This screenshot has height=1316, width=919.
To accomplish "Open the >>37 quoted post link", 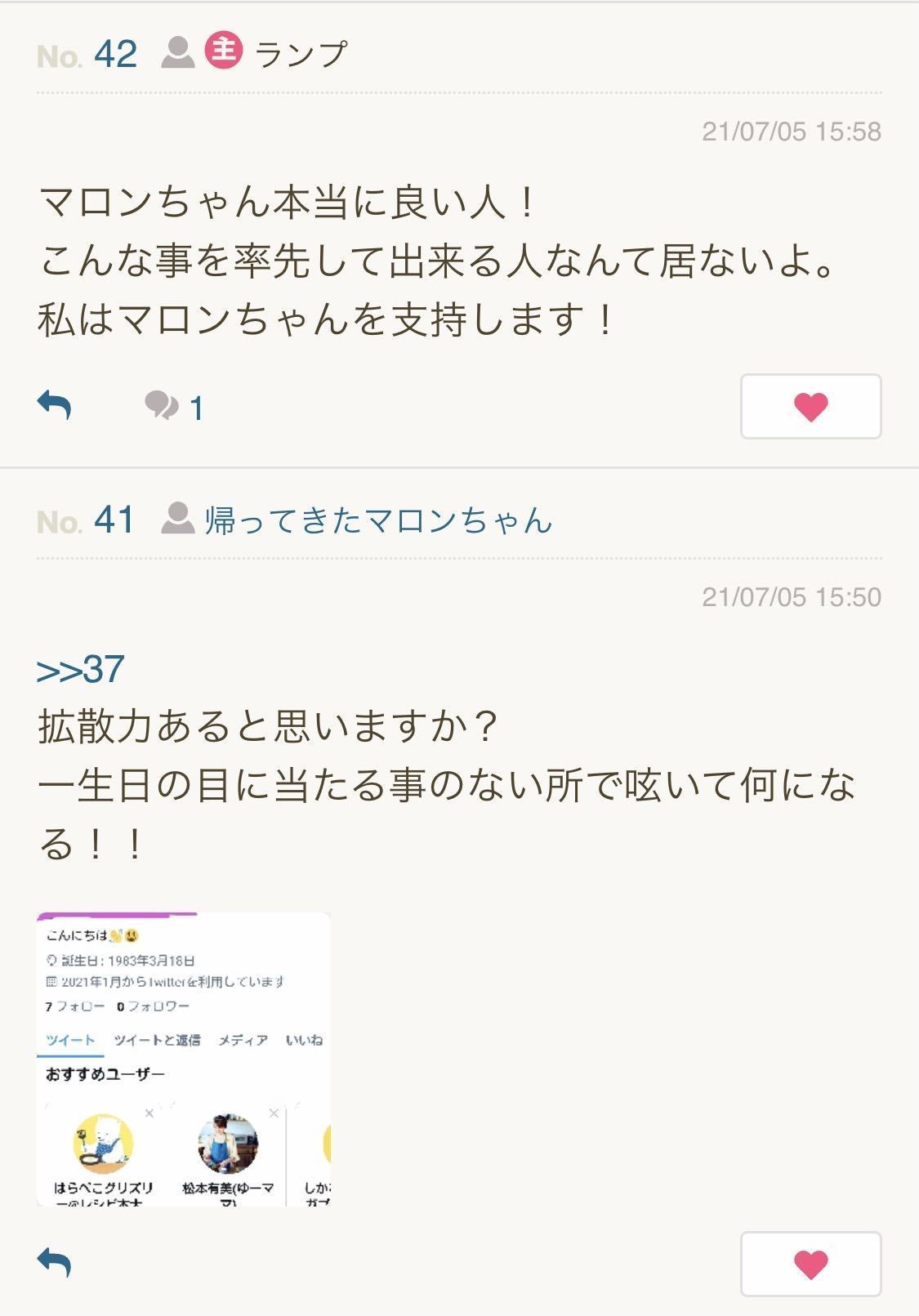I will pos(80,670).
